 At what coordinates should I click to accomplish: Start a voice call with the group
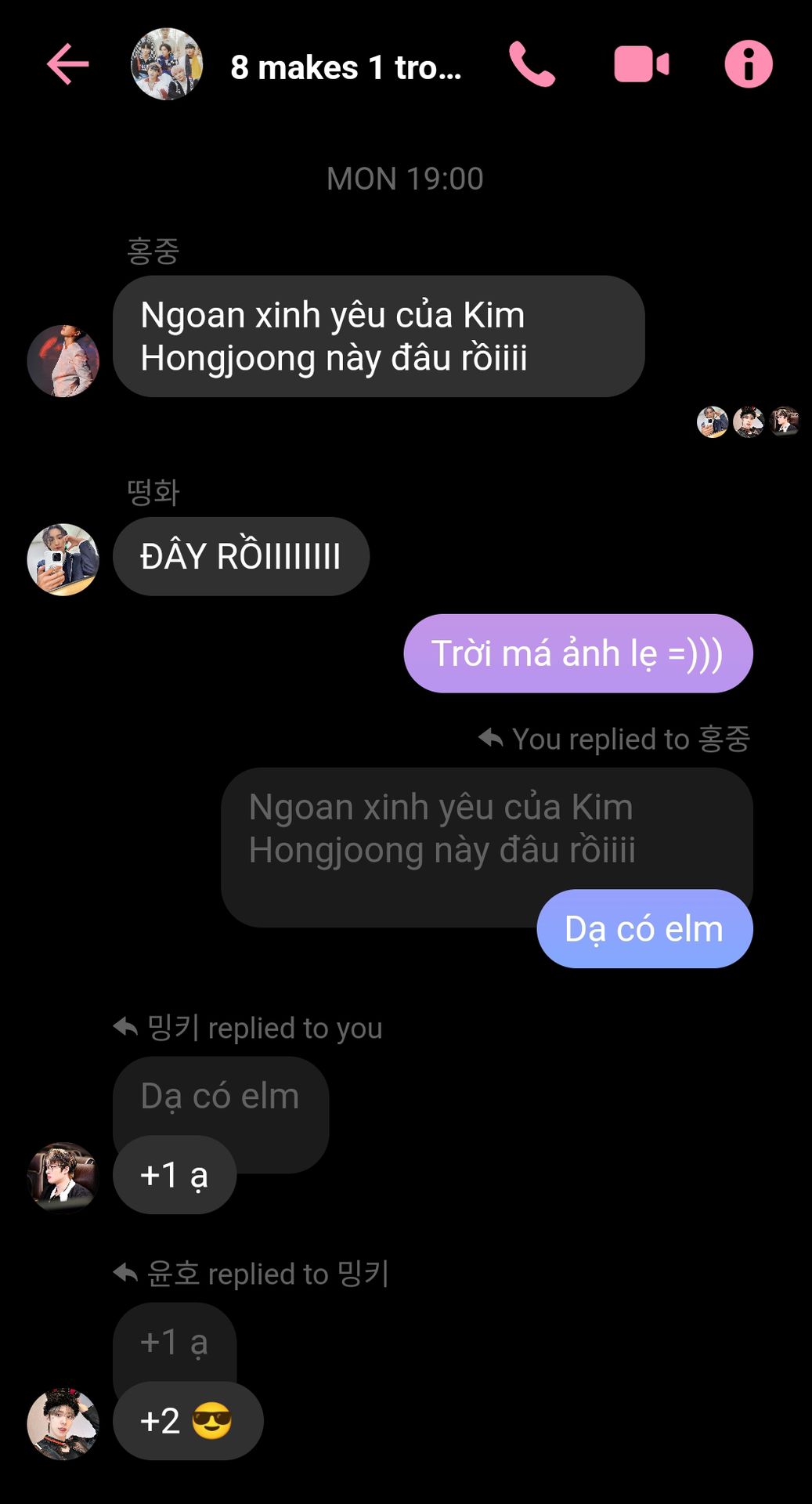[532, 64]
